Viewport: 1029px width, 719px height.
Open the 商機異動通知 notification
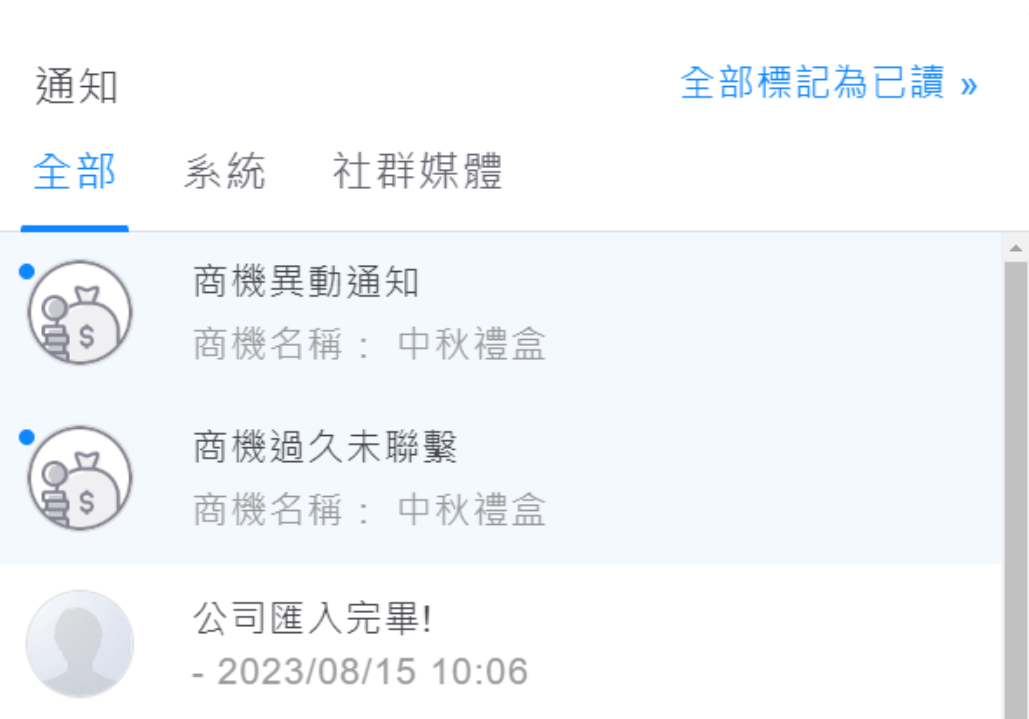click(x=500, y=314)
